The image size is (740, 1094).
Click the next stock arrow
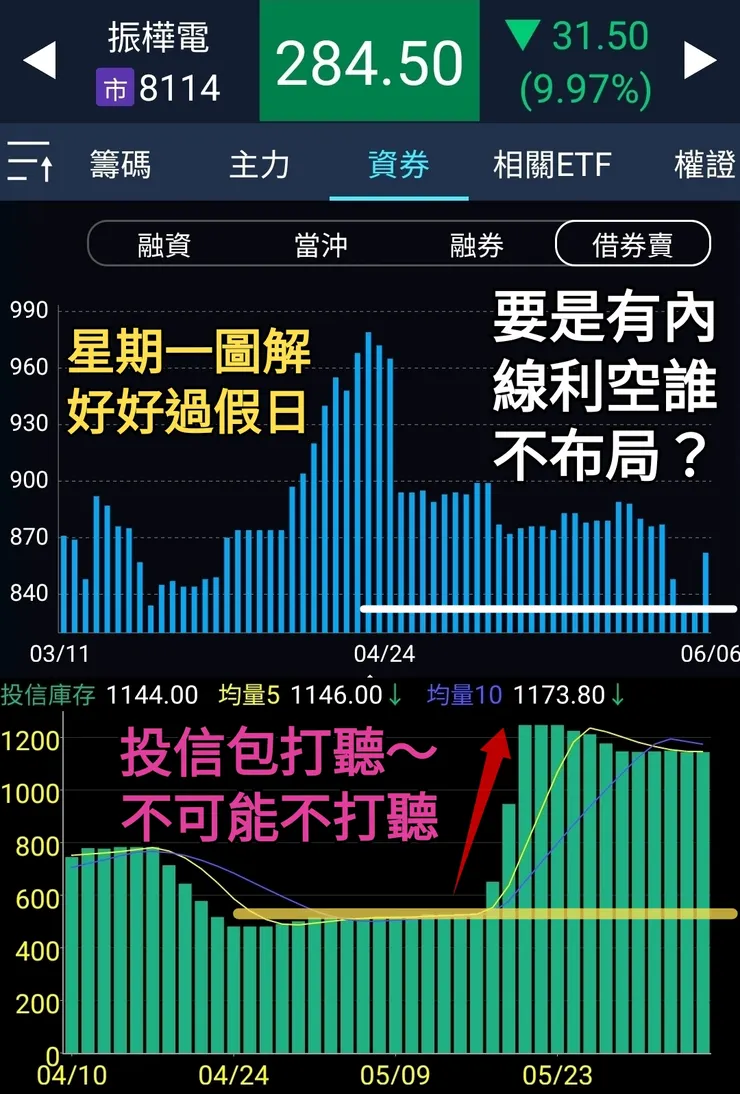(x=700, y=60)
